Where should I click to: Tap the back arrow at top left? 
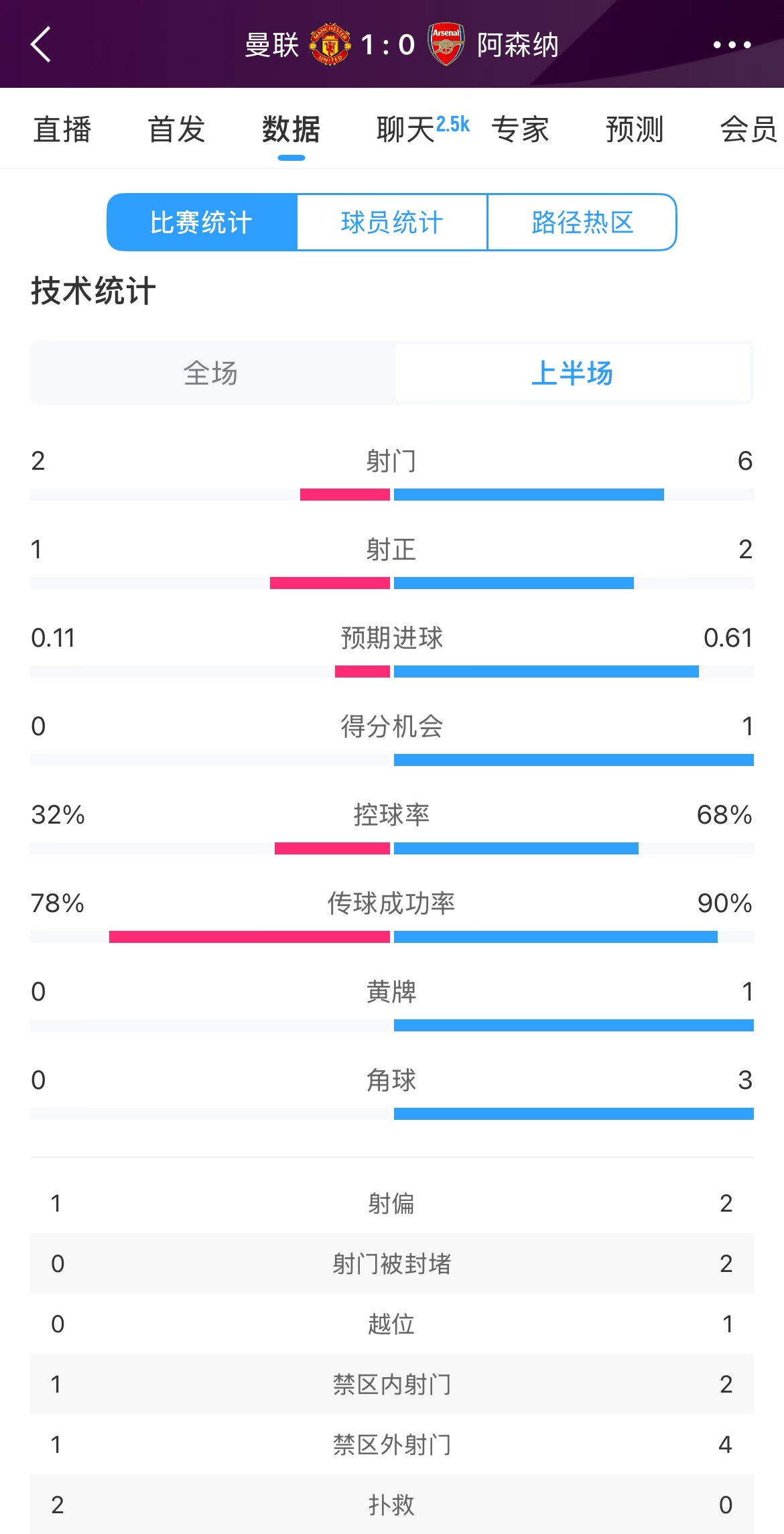40,46
